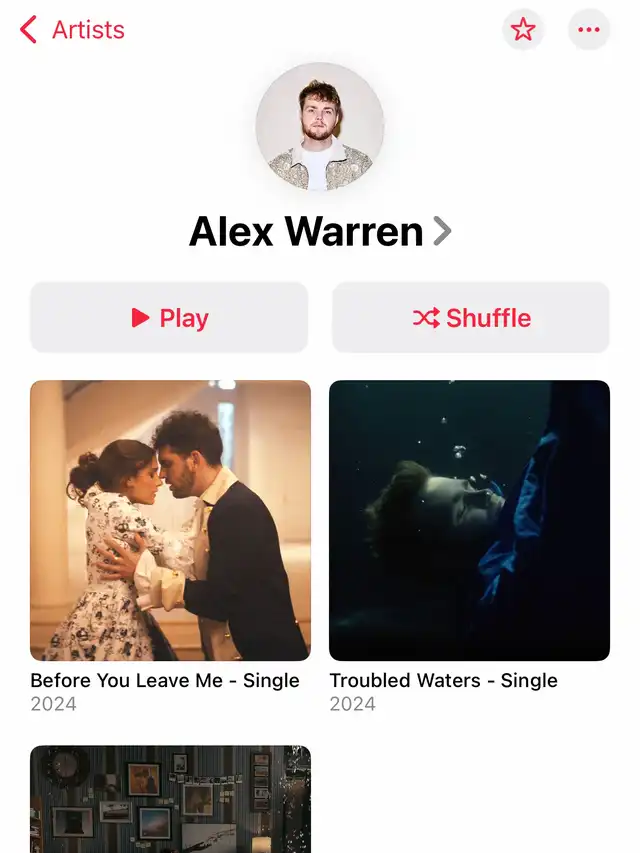Open the more options menu
Image resolution: width=640 pixels, height=853 pixels.
click(589, 30)
